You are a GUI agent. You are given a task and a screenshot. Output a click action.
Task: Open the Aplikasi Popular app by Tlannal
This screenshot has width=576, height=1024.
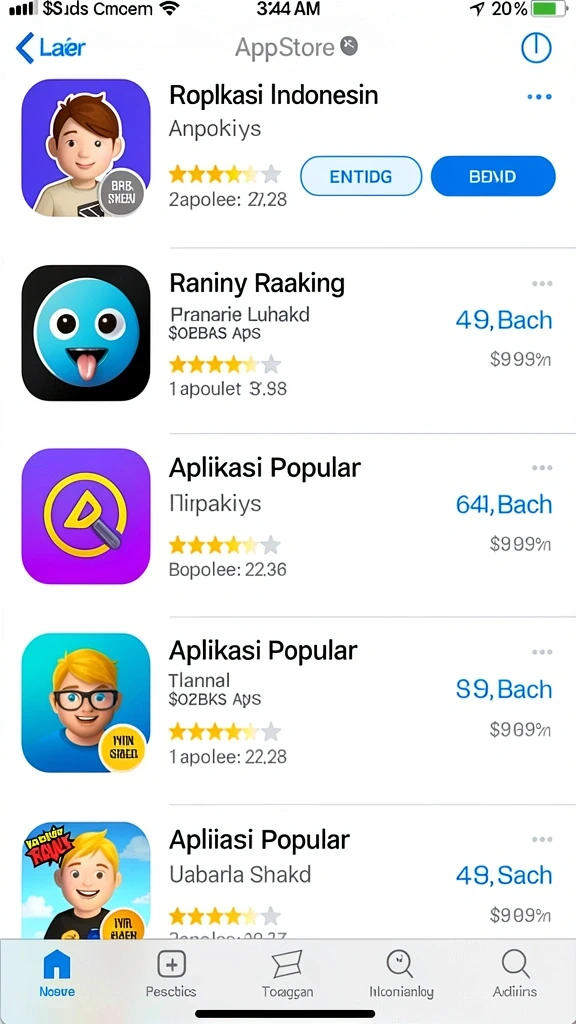(x=263, y=650)
